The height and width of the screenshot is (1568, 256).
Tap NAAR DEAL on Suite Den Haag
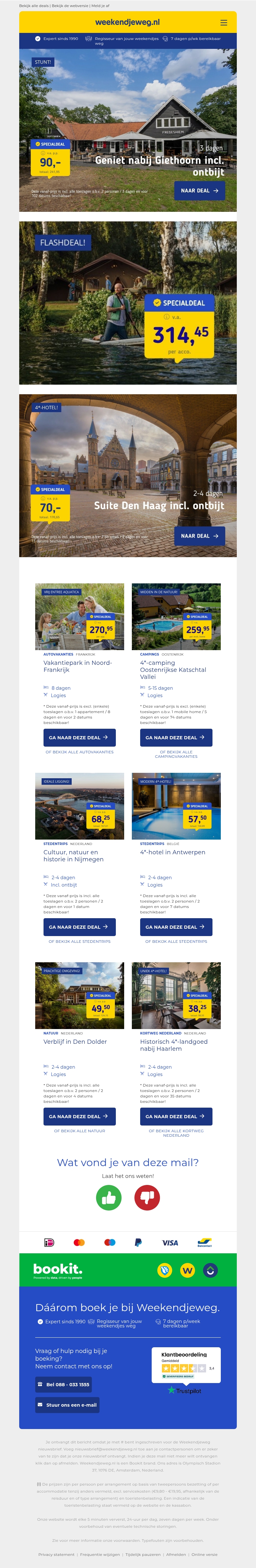[x=199, y=536]
